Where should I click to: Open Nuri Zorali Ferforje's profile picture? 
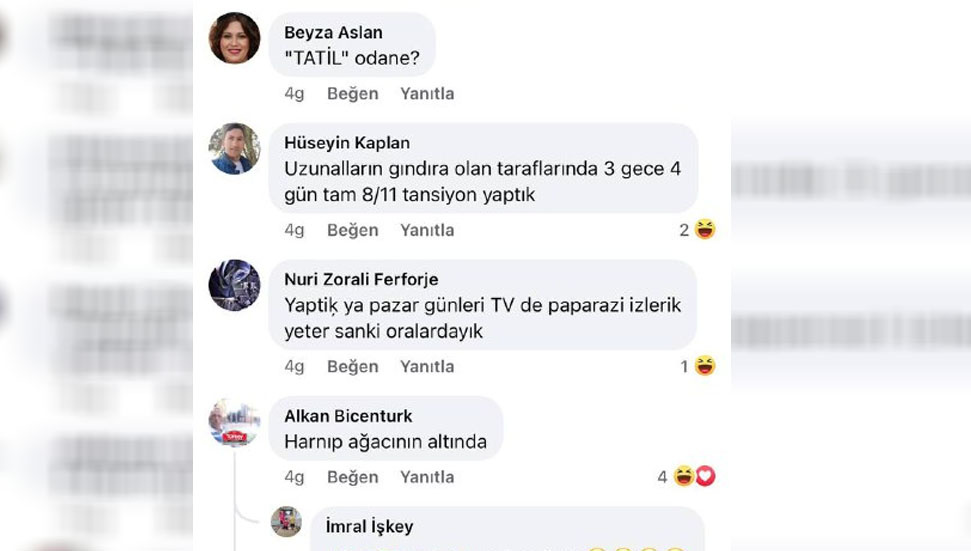(234, 285)
